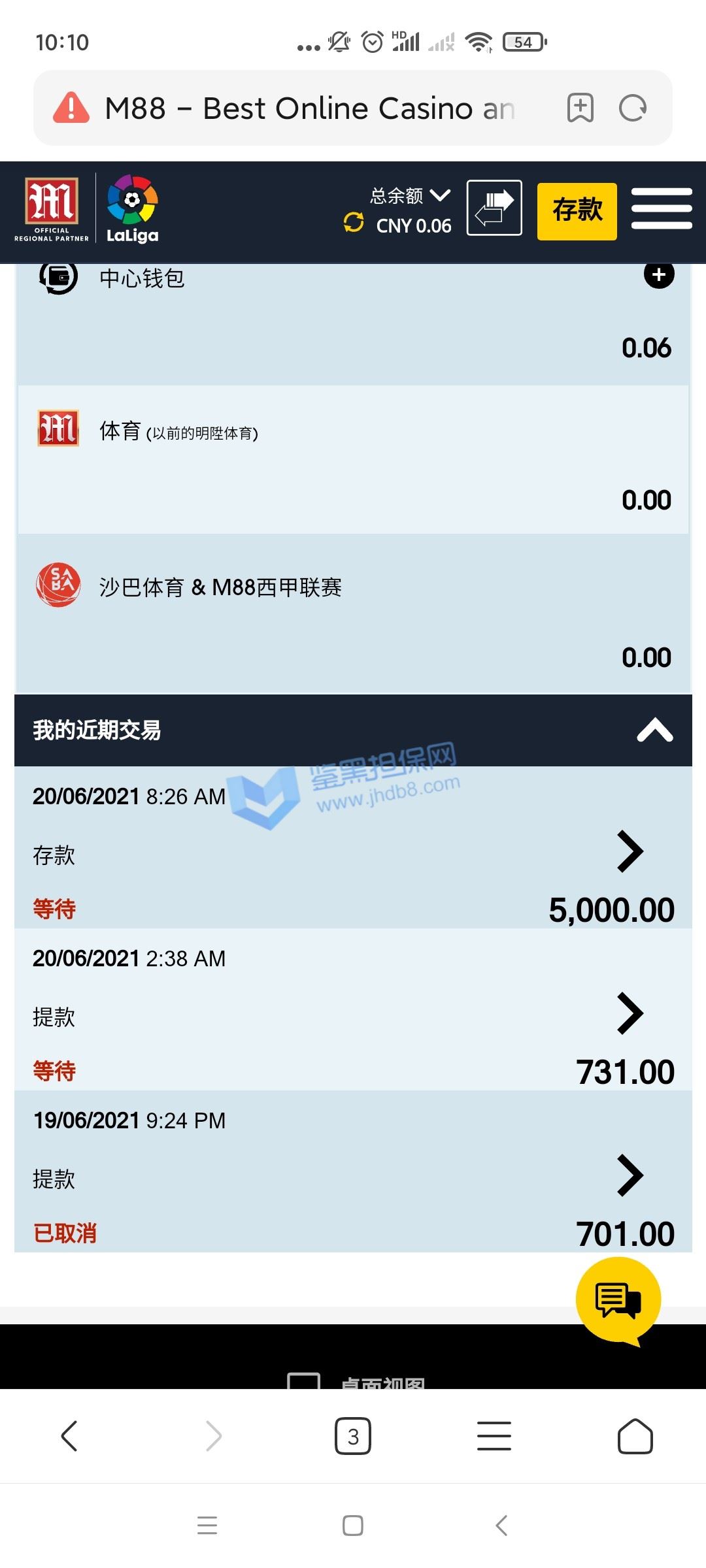Select the 体育 wallet row
The image size is (706, 1568).
coord(353,459)
